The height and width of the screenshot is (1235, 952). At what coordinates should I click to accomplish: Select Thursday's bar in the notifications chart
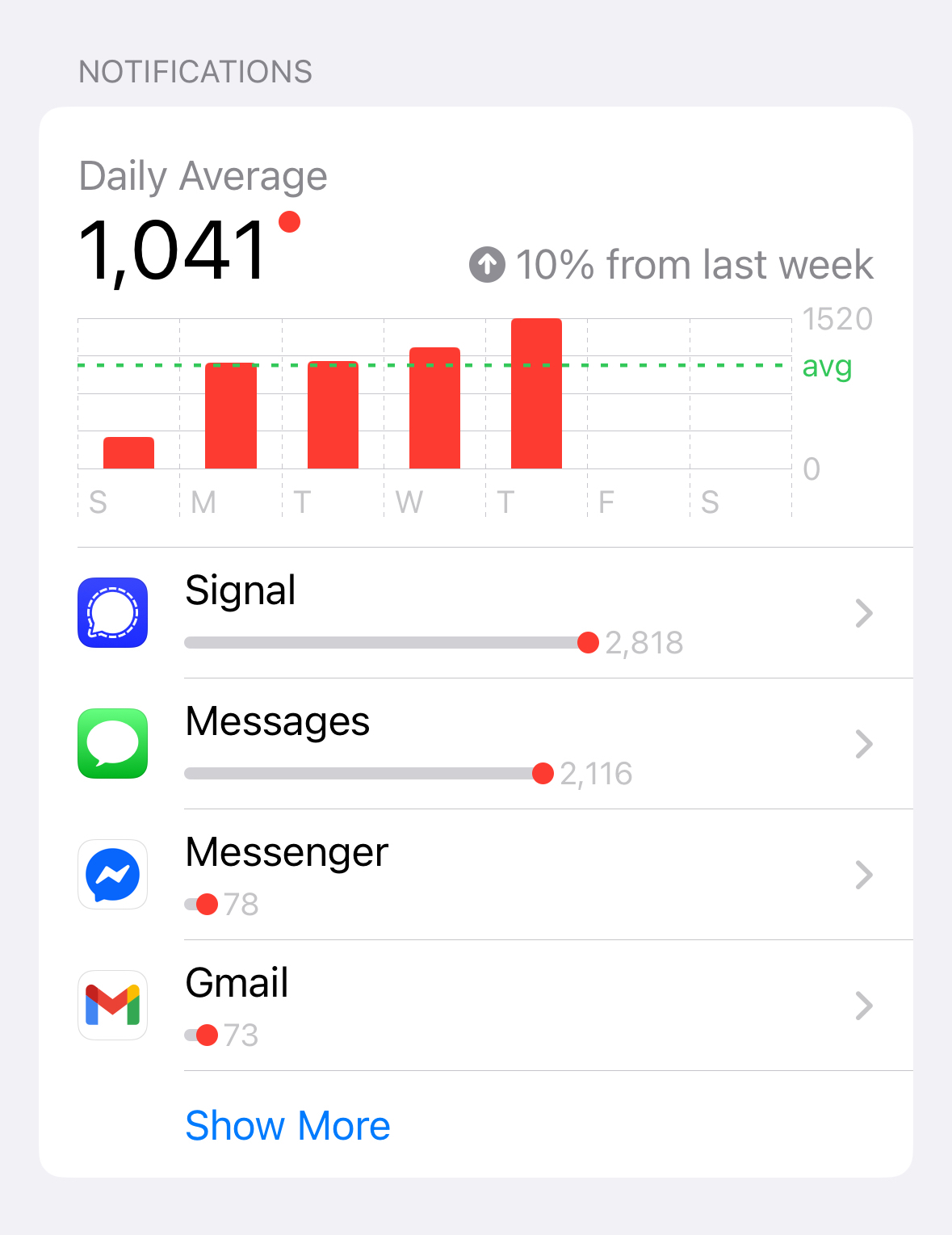[536, 394]
